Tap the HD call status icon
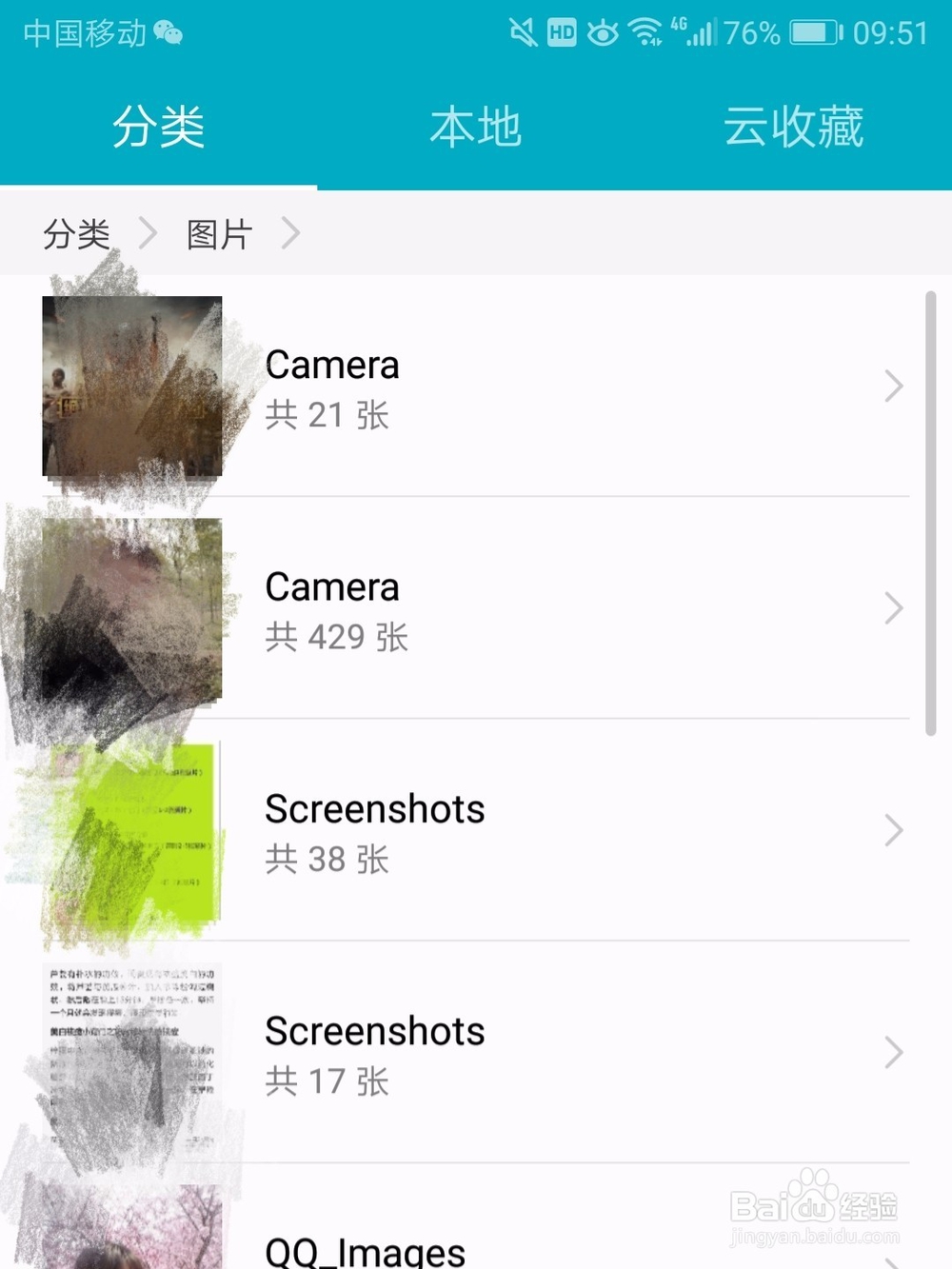The image size is (952, 1269). click(x=561, y=31)
